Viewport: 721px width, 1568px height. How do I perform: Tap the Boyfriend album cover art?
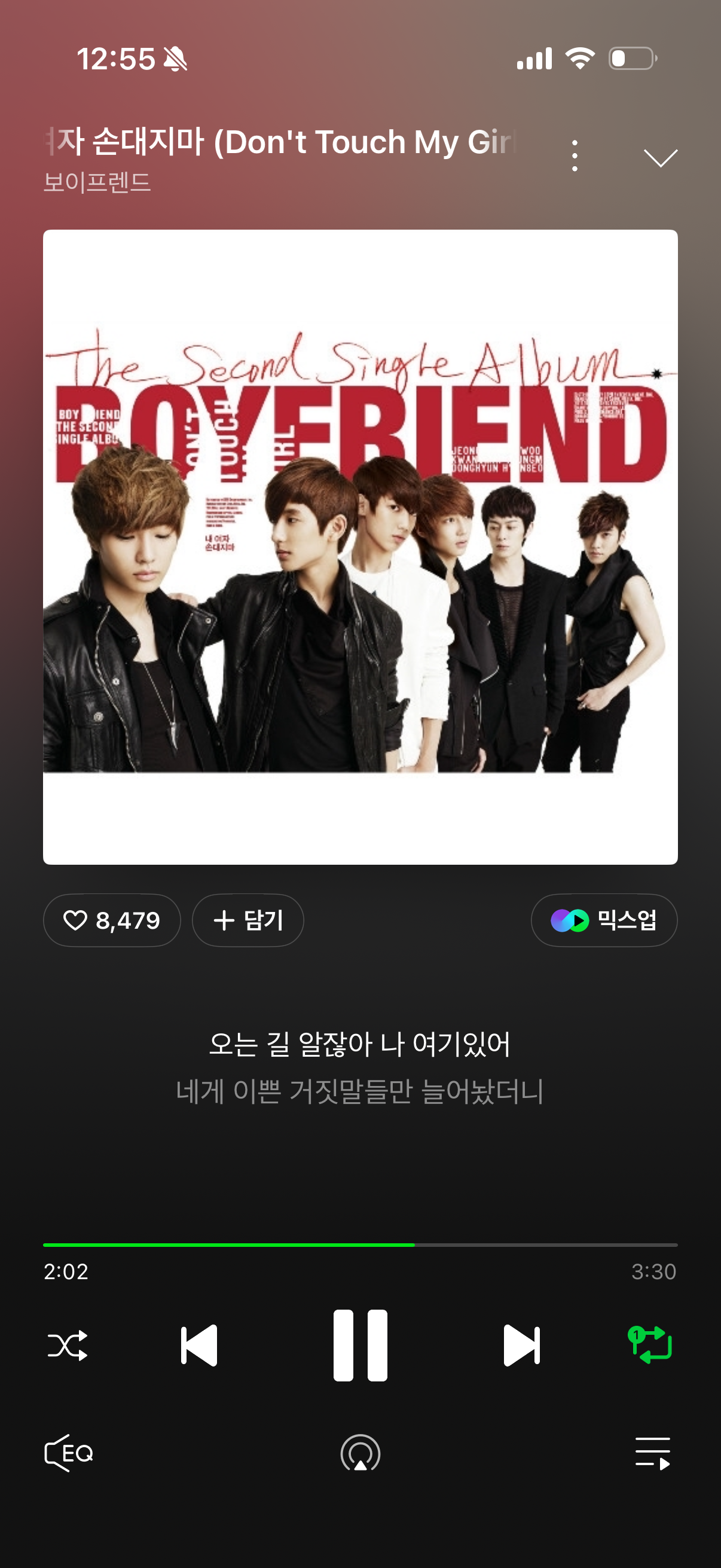point(360,547)
